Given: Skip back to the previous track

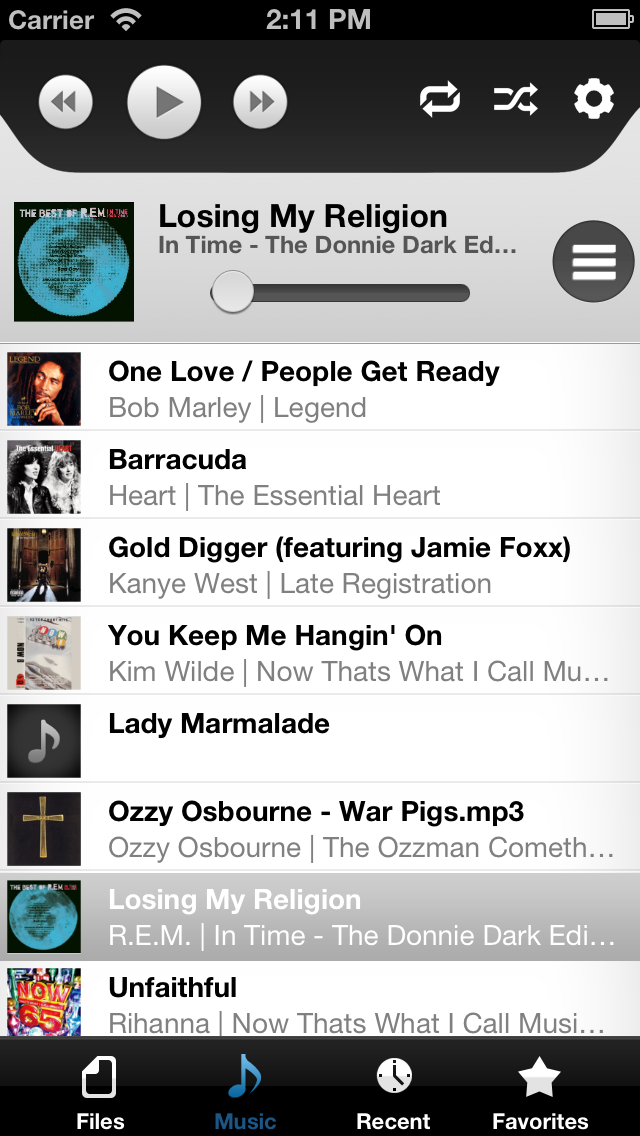Looking at the screenshot, I should (x=65, y=101).
